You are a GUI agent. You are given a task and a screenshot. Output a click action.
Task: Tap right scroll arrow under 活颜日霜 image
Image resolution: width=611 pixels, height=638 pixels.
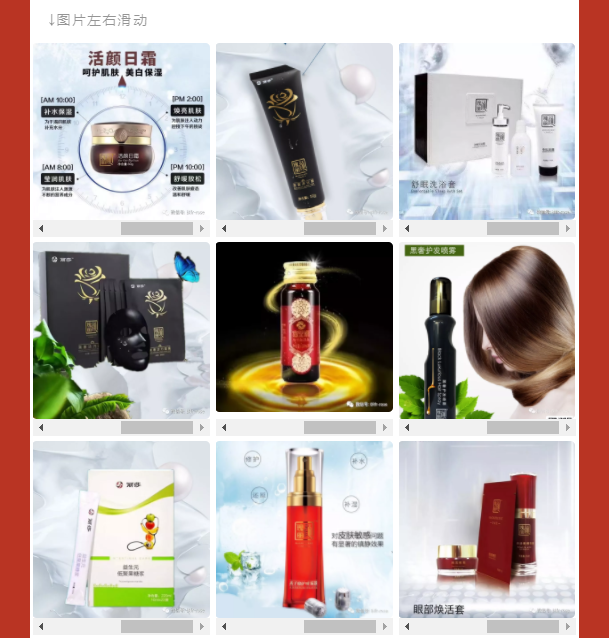[x=203, y=229]
